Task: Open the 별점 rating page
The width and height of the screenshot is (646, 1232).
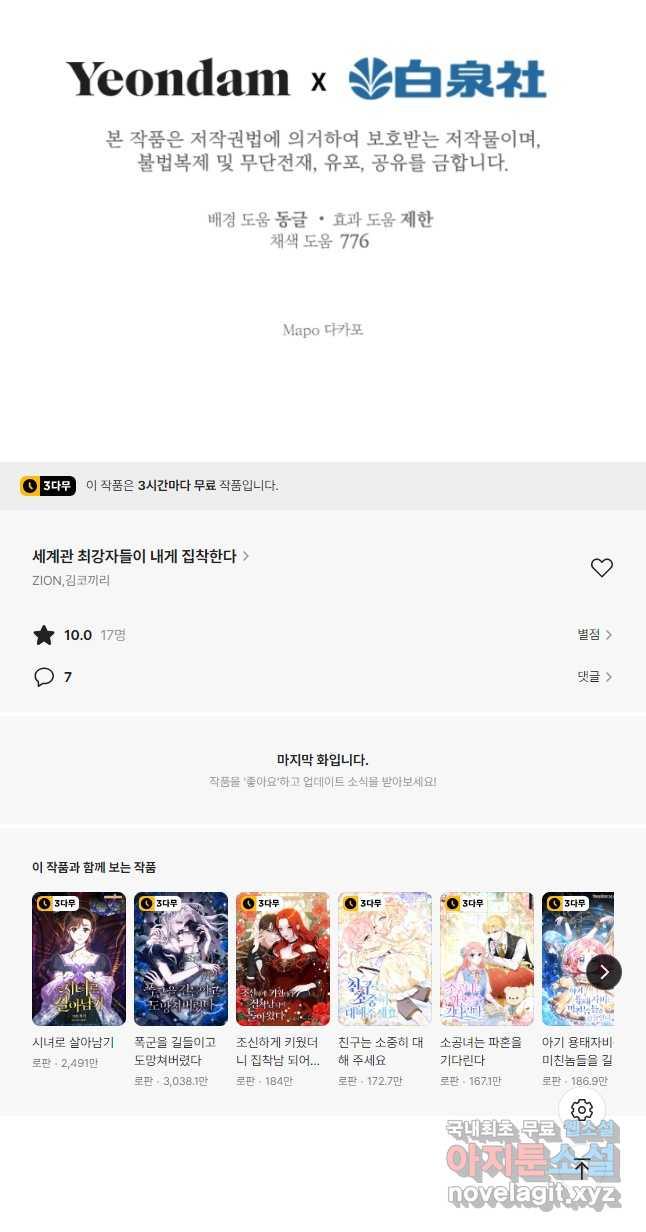Action: (x=594, y=635)
